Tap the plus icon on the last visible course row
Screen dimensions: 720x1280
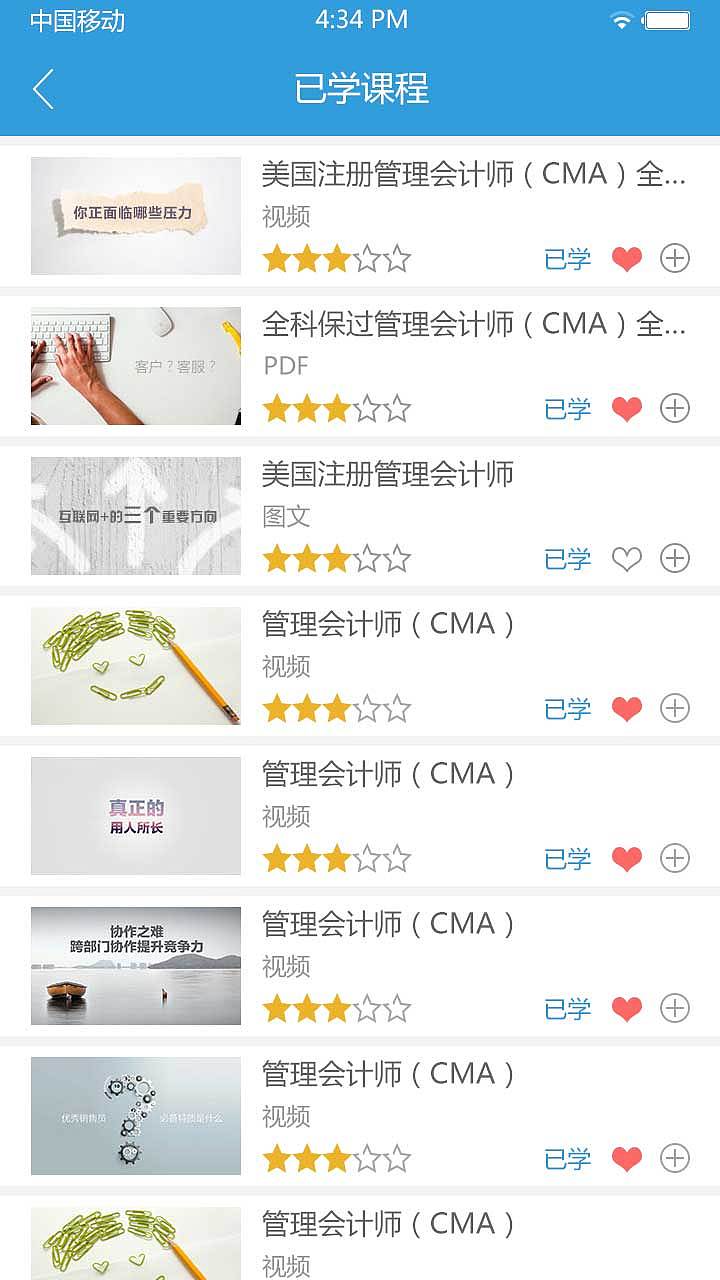tap(675, 1158)
